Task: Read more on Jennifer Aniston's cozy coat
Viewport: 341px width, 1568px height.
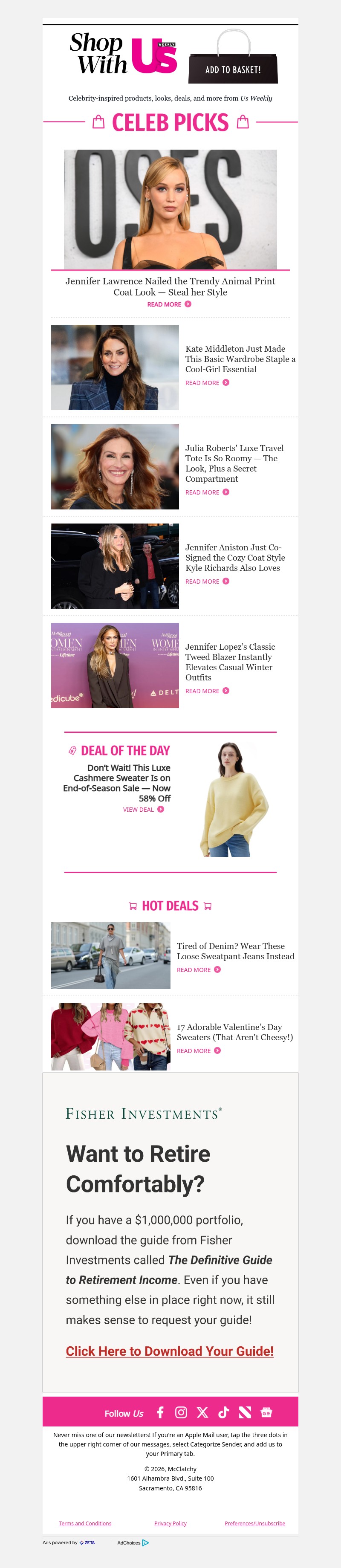Action: pyautogui.click(x=207, y=581)
